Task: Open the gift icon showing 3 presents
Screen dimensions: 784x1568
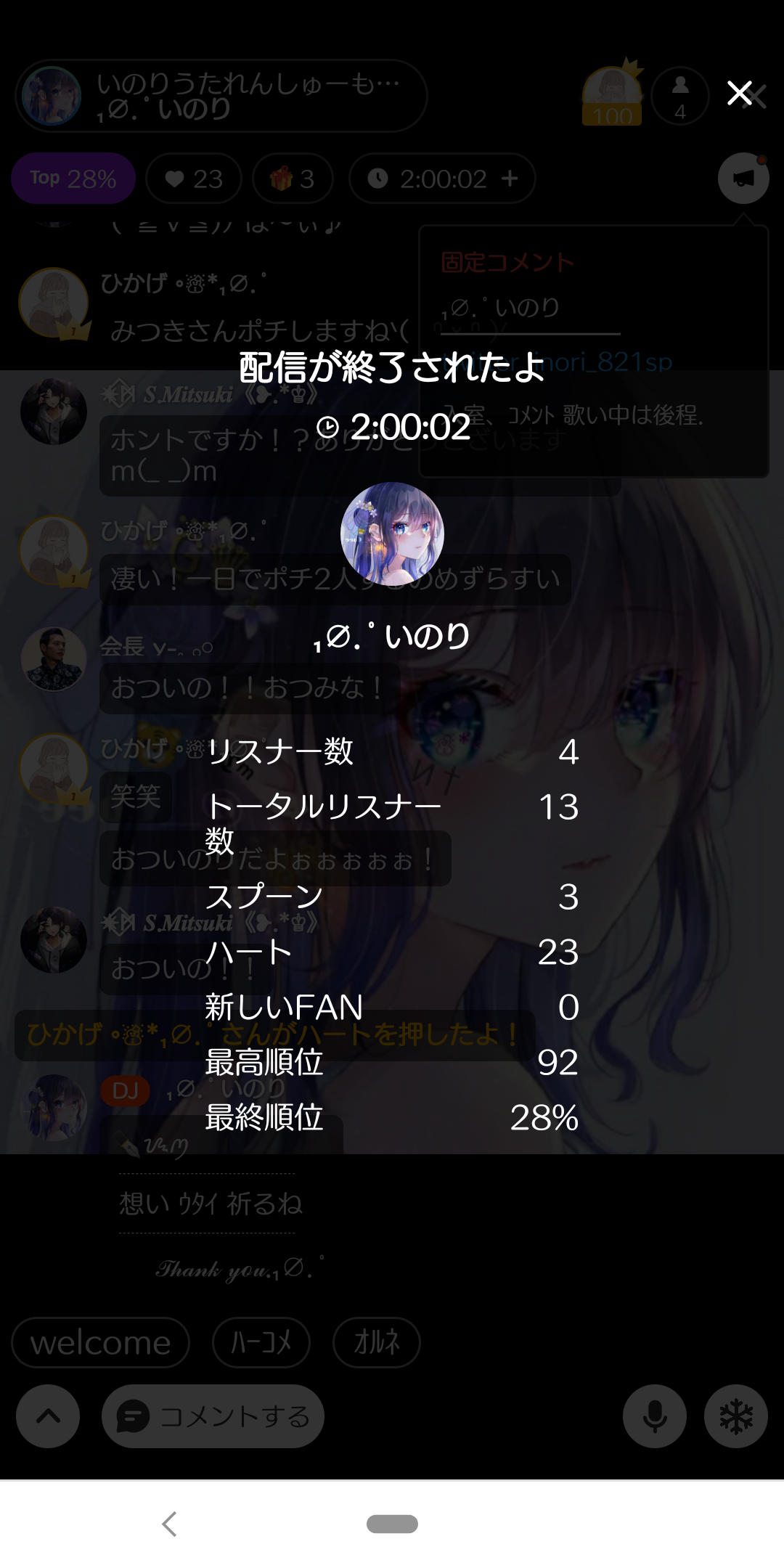Action: coord(292,179)
